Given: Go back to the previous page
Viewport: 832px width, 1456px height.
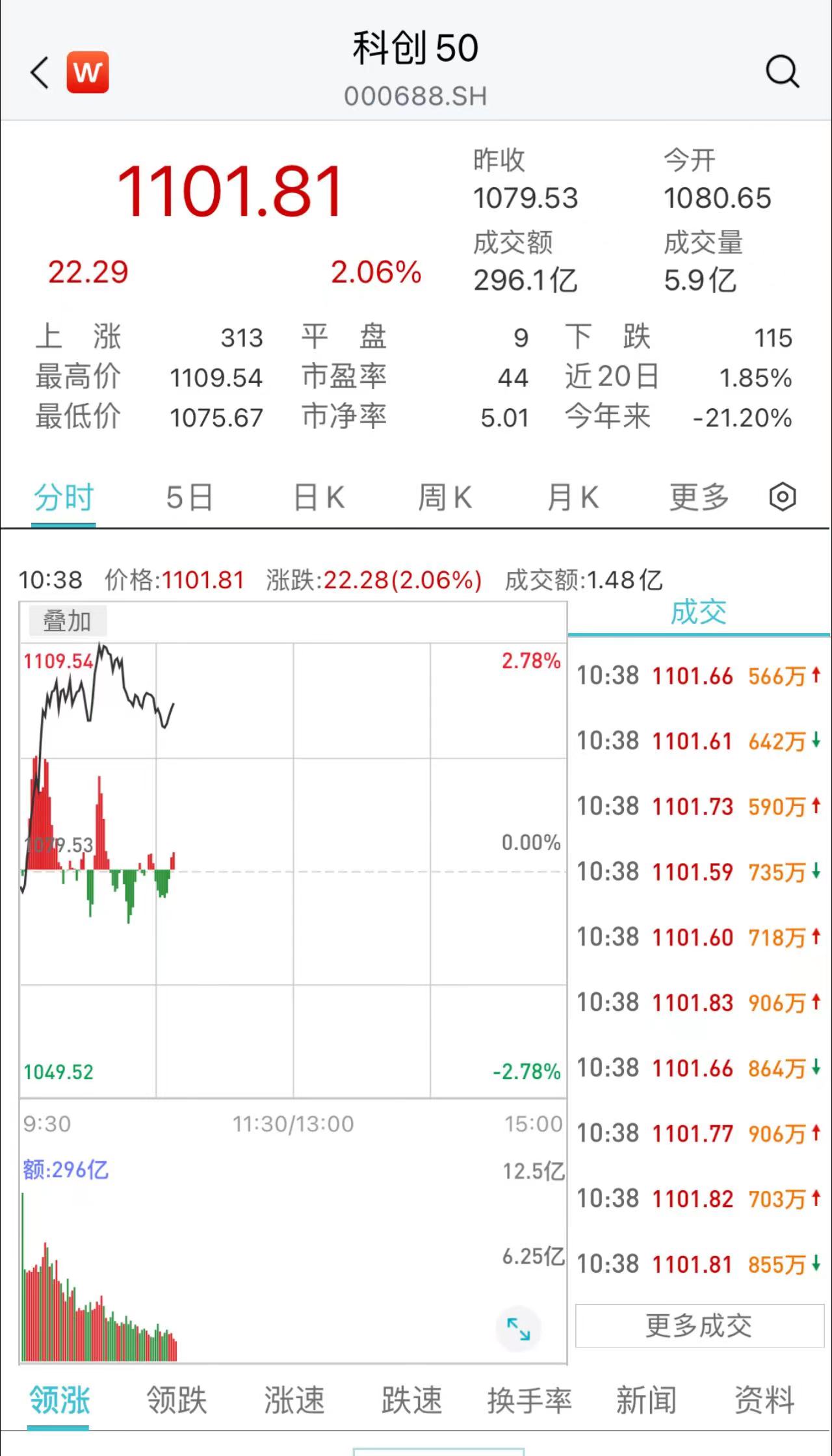Looking at the screenshot, I should (x=40, y=71).
